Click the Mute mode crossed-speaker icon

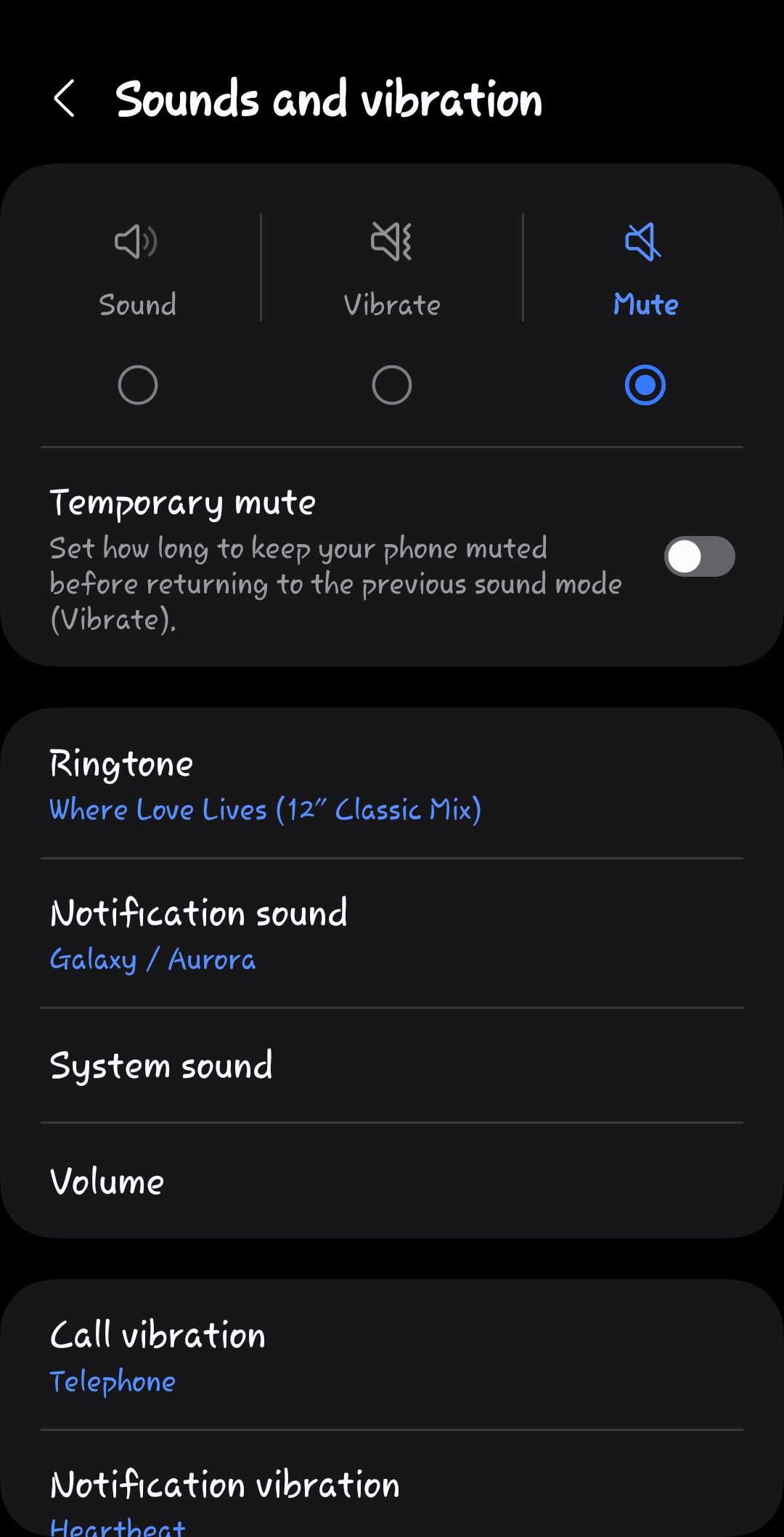click(645, 242)
